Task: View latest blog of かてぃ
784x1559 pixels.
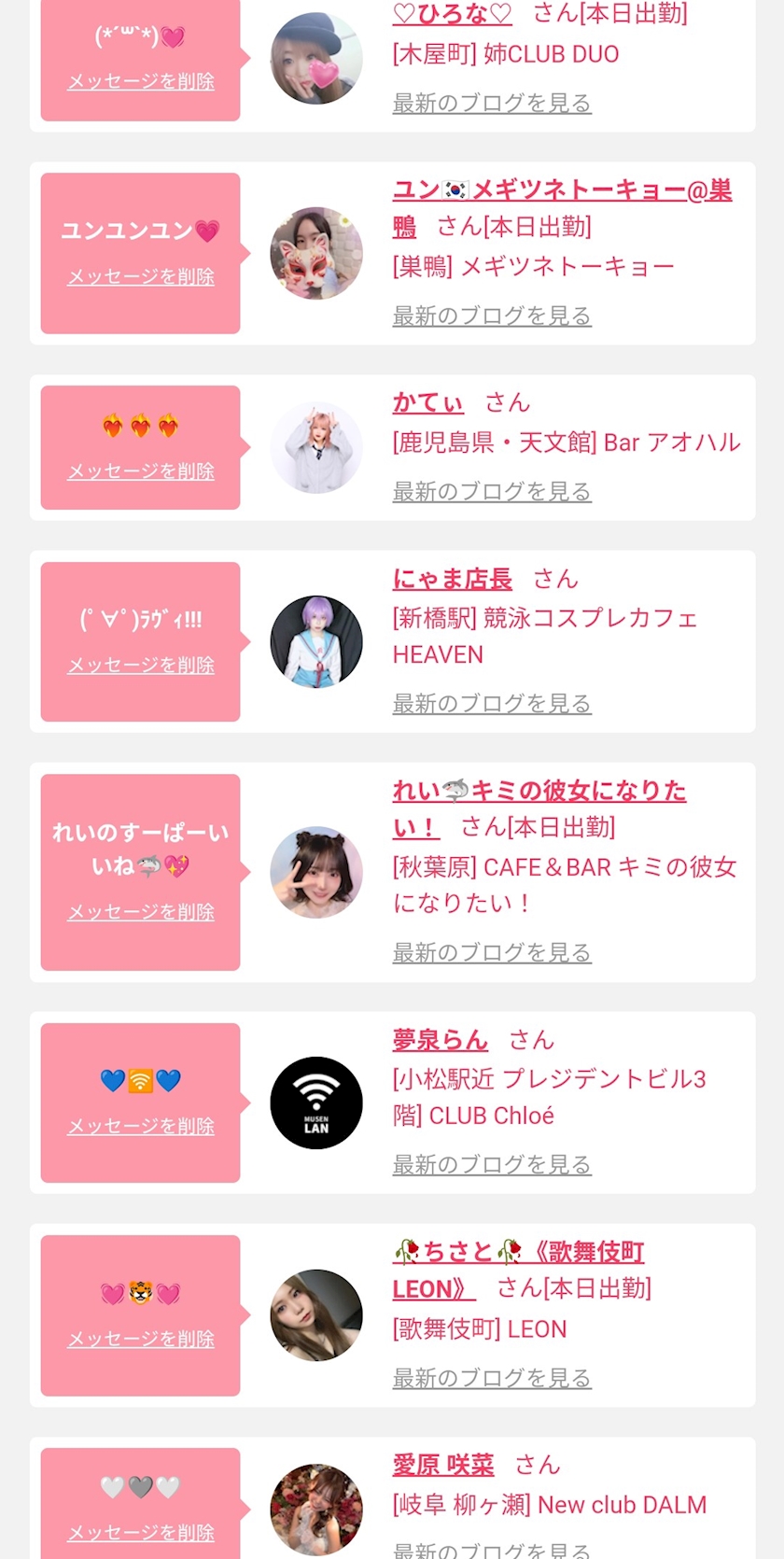Action: pyautogui.click(x=492, y=491)
